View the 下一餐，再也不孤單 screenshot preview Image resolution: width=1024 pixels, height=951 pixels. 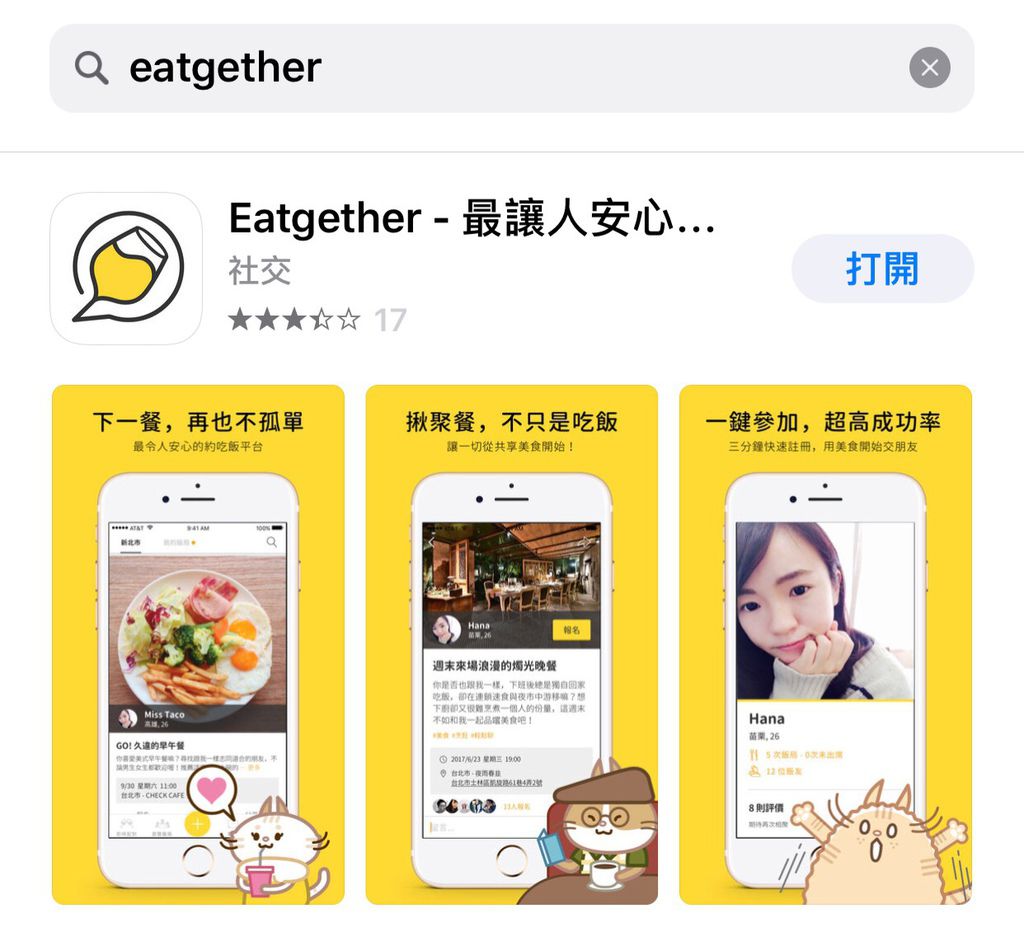[198, 645]
